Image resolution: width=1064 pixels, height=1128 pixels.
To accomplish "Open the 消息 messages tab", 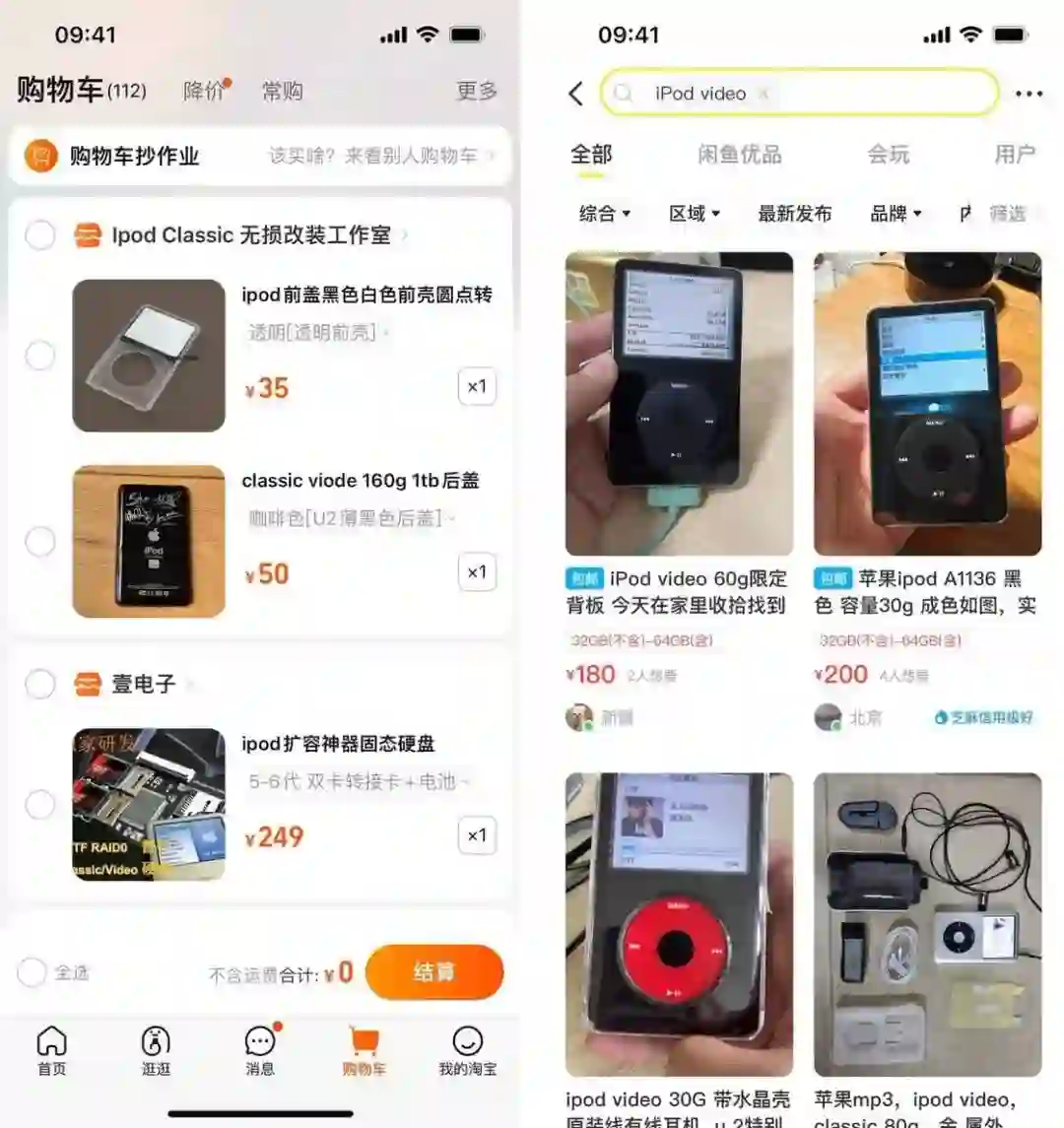I will [x=260, y=1050].
